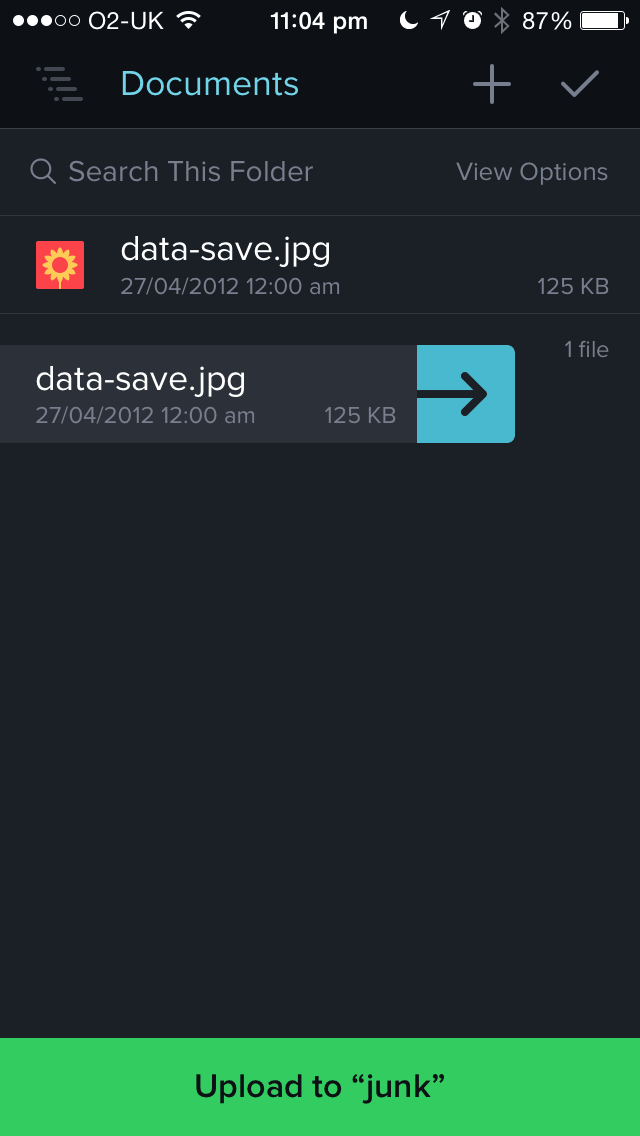Viewport: 640px width, 1136px height.
Task: Open data-save.jpg with the sunflower thumbnail
Action: pyautogui.click(x=320, y=265)
